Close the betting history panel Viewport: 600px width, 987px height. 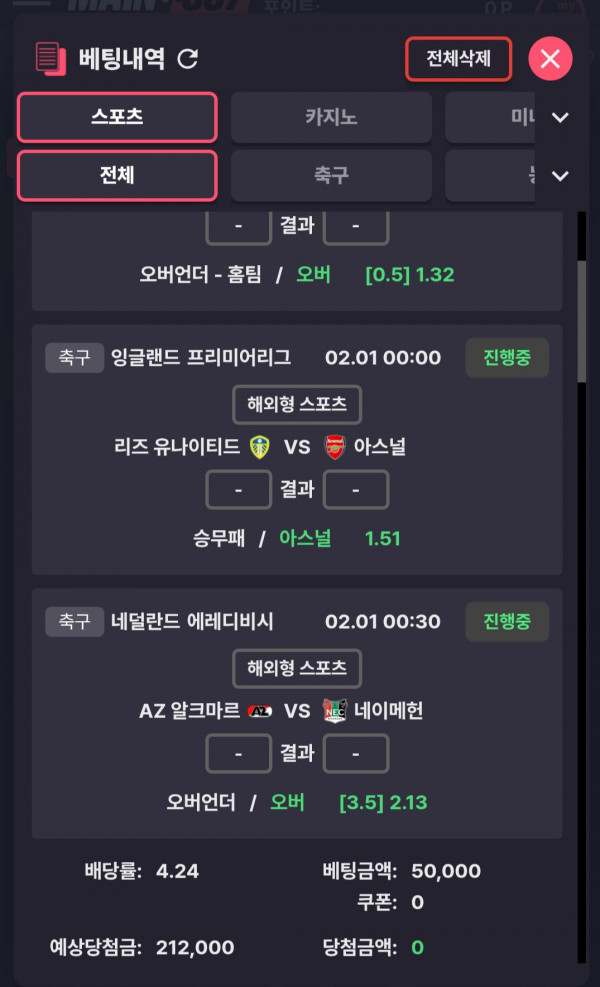[x=550, y=59]
